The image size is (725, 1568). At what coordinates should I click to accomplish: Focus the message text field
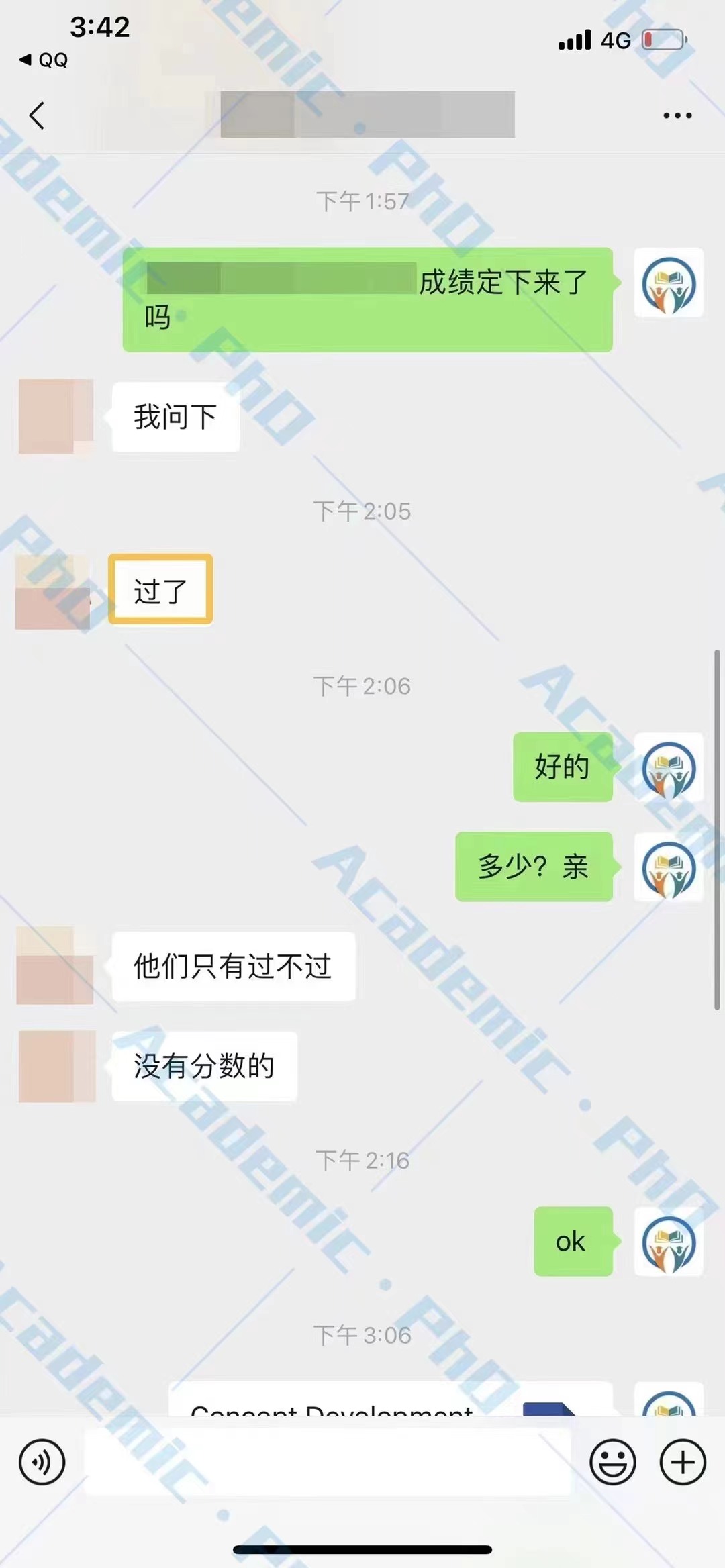[327, 1462]
